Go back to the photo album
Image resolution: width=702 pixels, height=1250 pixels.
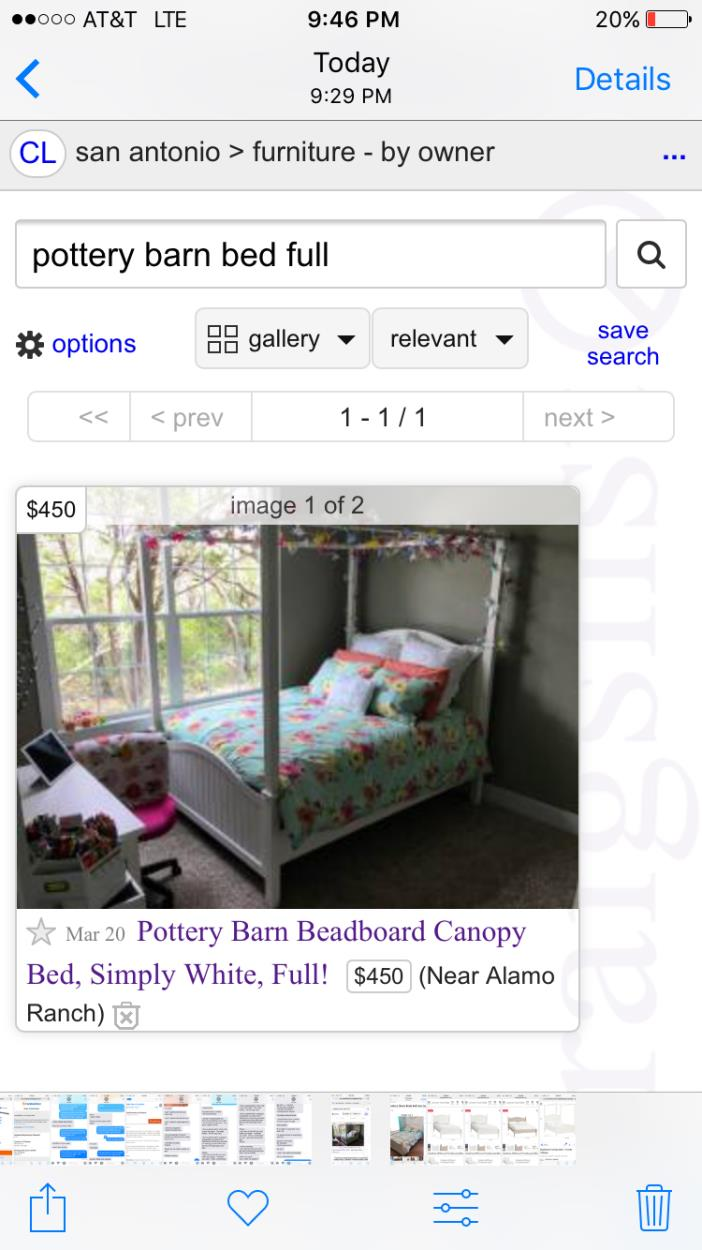pyautogui.click(x=29, y=79)
